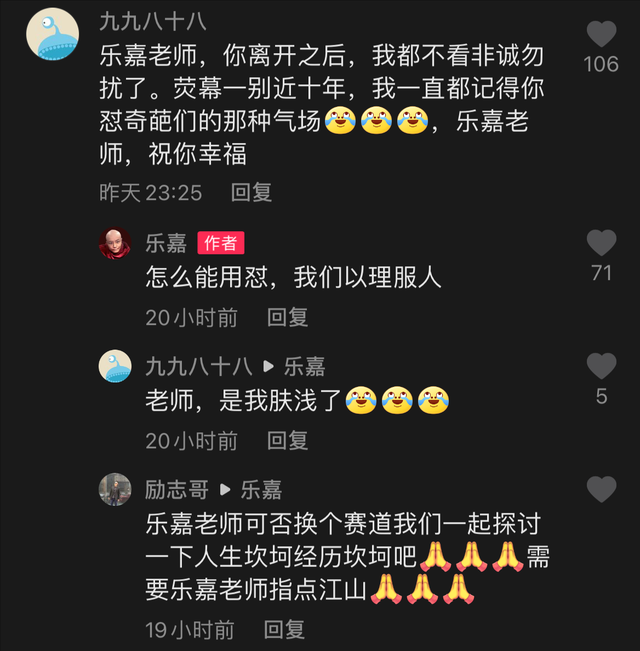Open author 乐嘉's profile picture
The width and height of the screenshot is (640, 651).
click(115, 242)
